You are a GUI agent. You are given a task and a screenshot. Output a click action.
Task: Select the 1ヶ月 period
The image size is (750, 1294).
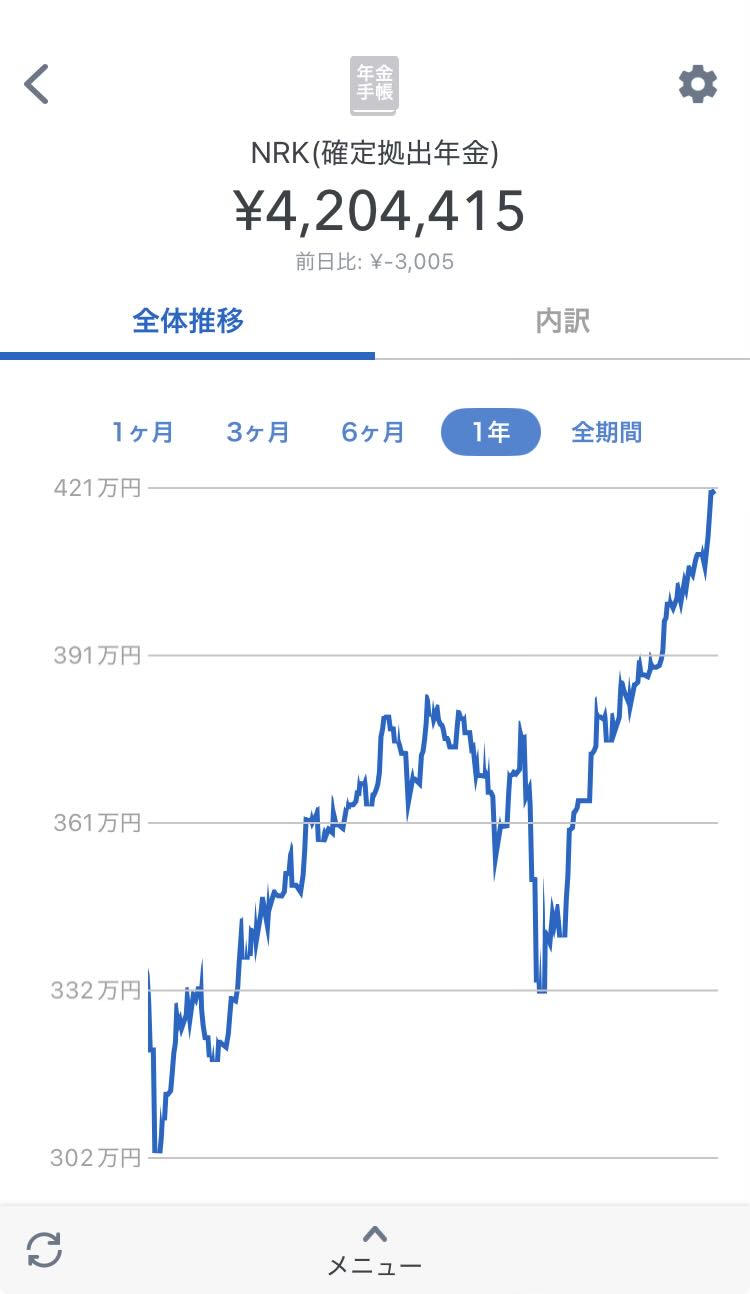(x=143, y=432)
